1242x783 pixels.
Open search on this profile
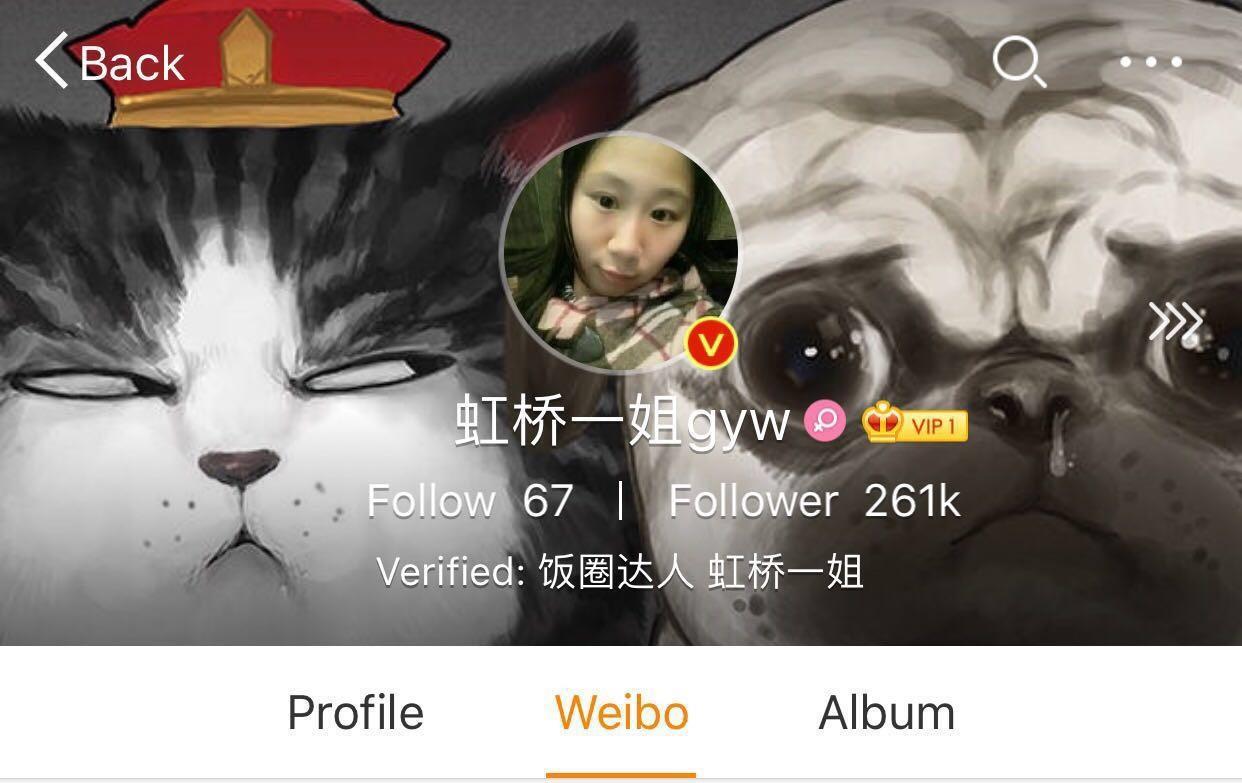pyautogui.click(x=1019, y=62)
